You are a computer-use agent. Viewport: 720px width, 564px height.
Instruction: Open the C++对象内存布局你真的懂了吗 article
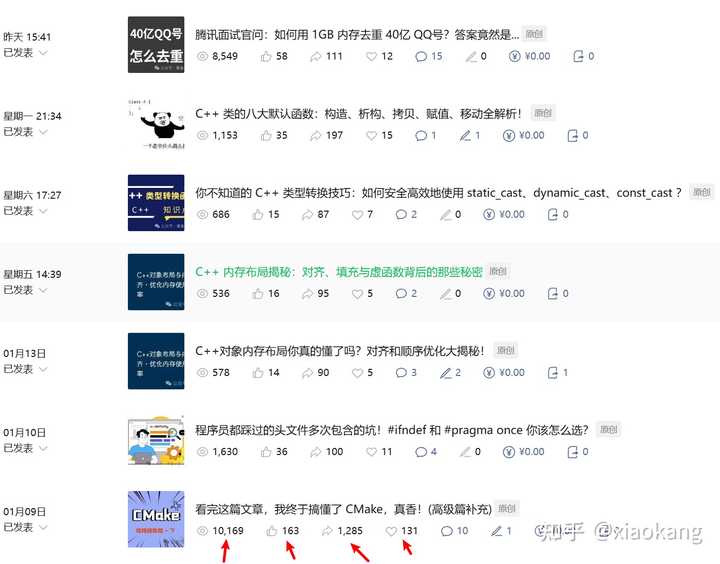[x=340, y=350]
